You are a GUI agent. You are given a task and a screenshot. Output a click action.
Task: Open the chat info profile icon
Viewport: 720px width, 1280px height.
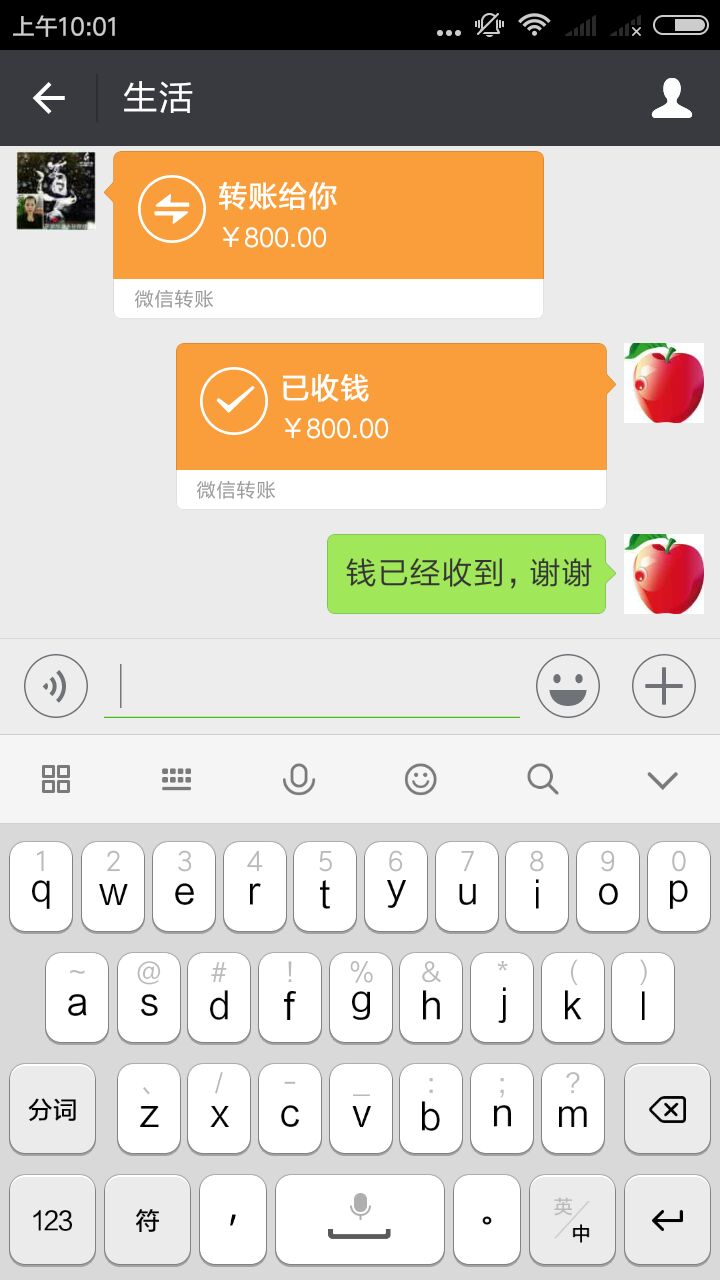tap(671, 98)
